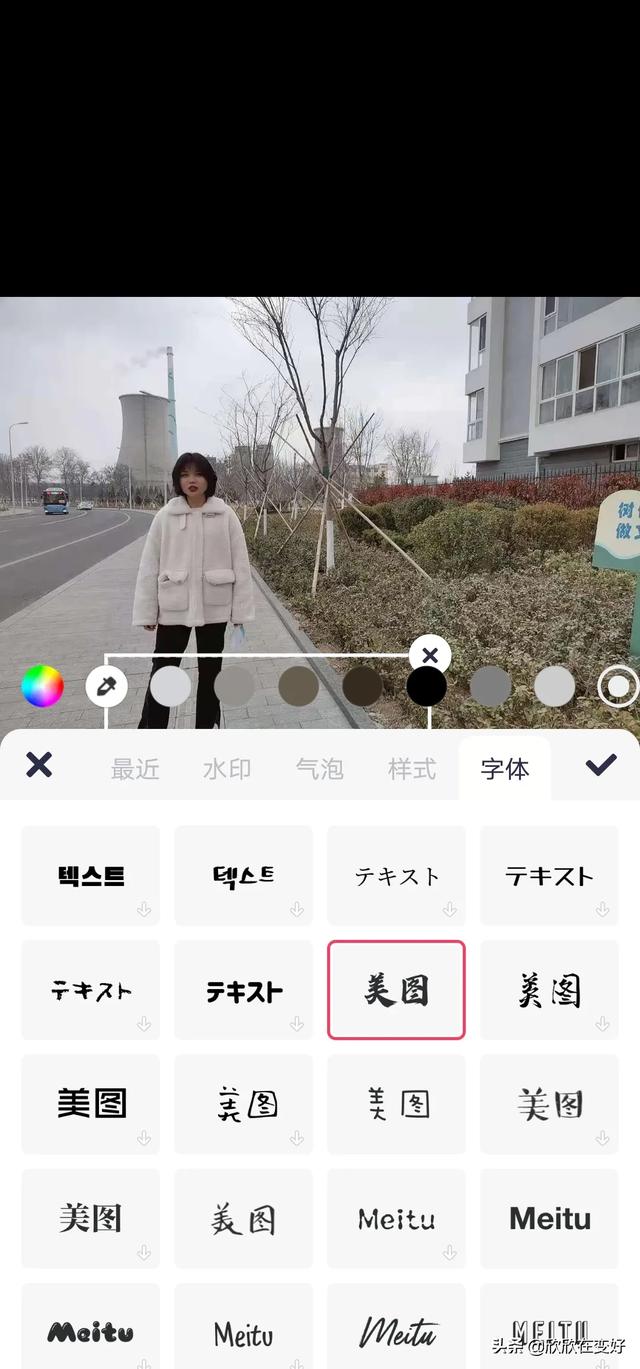Apply the bold sans-serif Meitu font
Viewport: 640px width, 1369px height.
tap(550, 1219)
